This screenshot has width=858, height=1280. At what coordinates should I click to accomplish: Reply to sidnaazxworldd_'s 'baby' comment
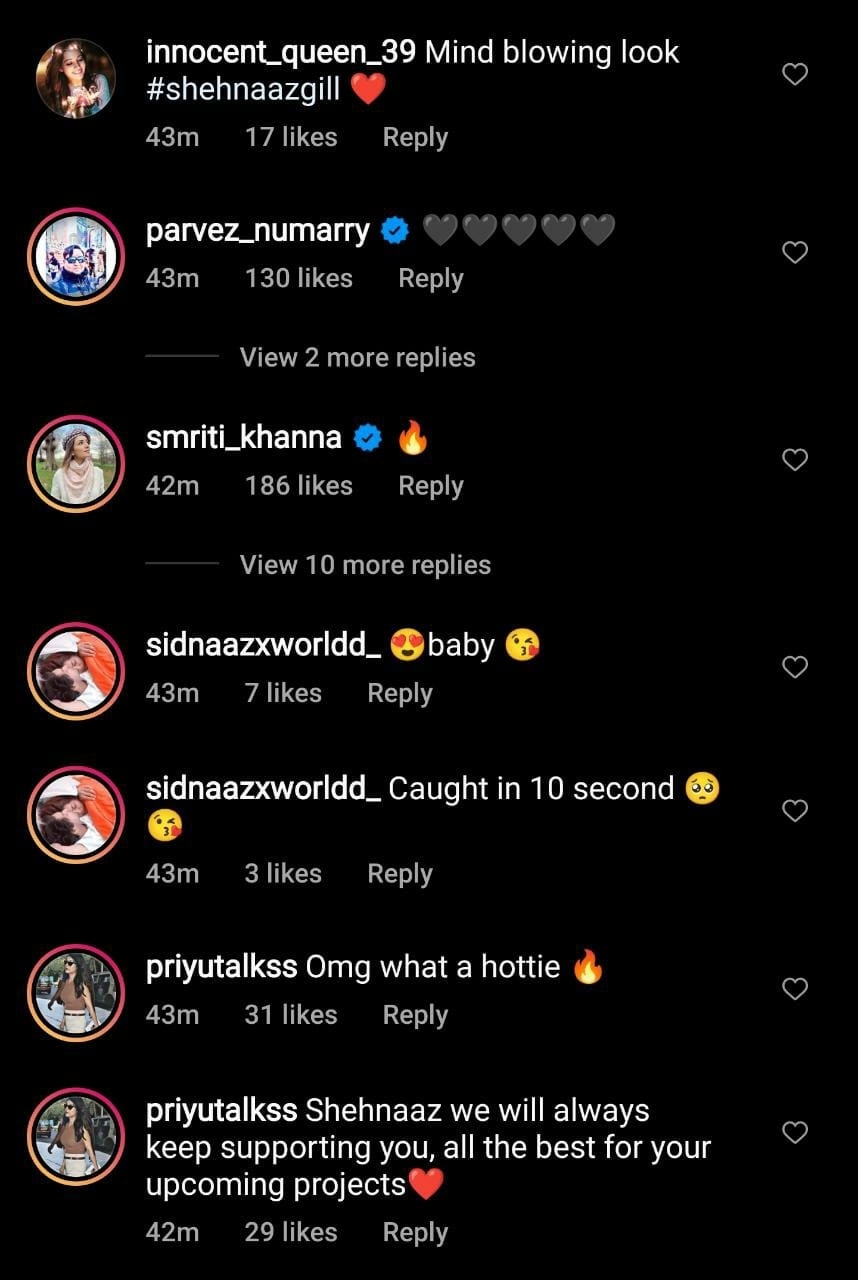pos(399,694)
